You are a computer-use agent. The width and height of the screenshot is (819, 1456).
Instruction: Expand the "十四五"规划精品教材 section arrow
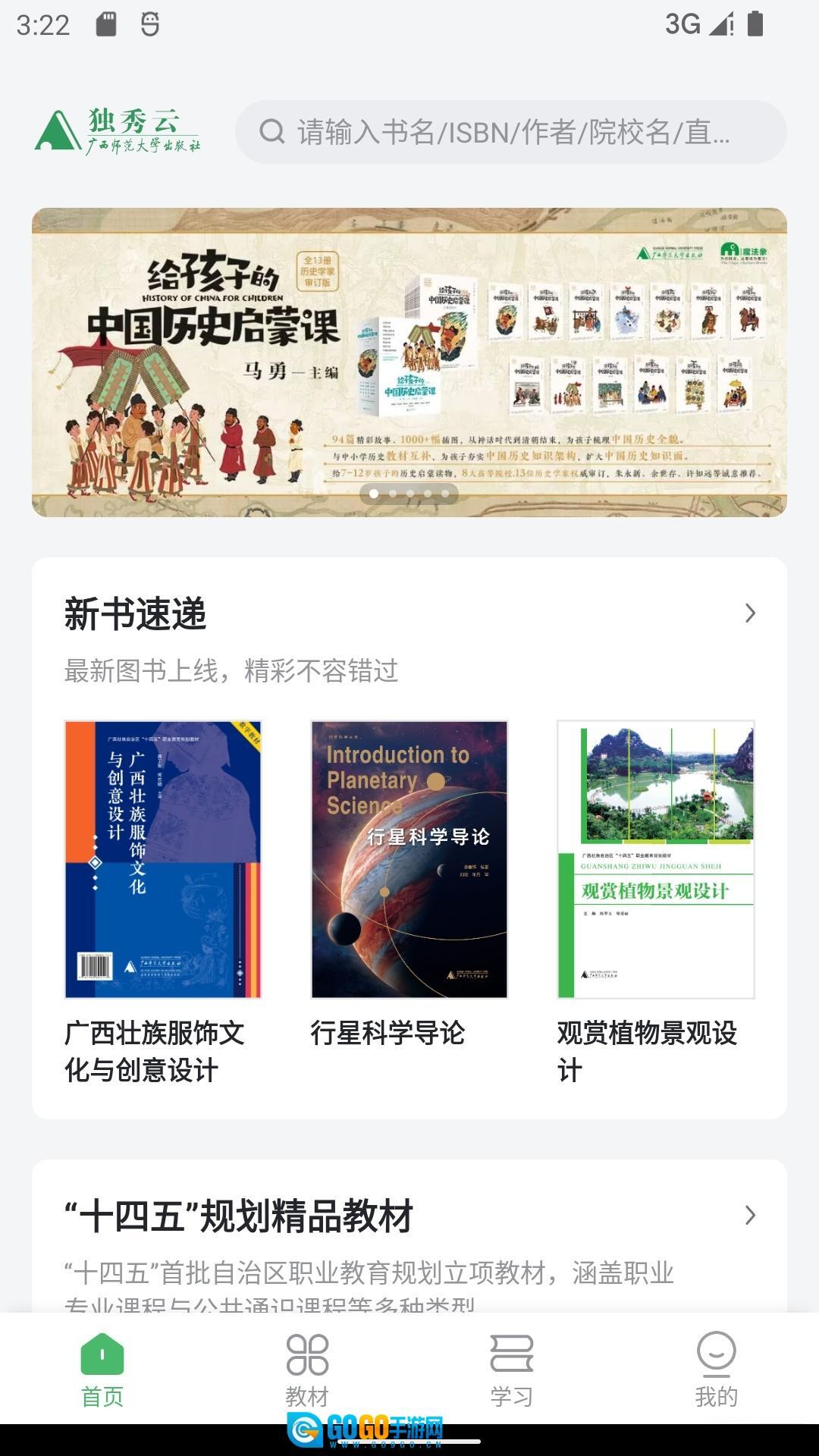tap(749, 1216)
